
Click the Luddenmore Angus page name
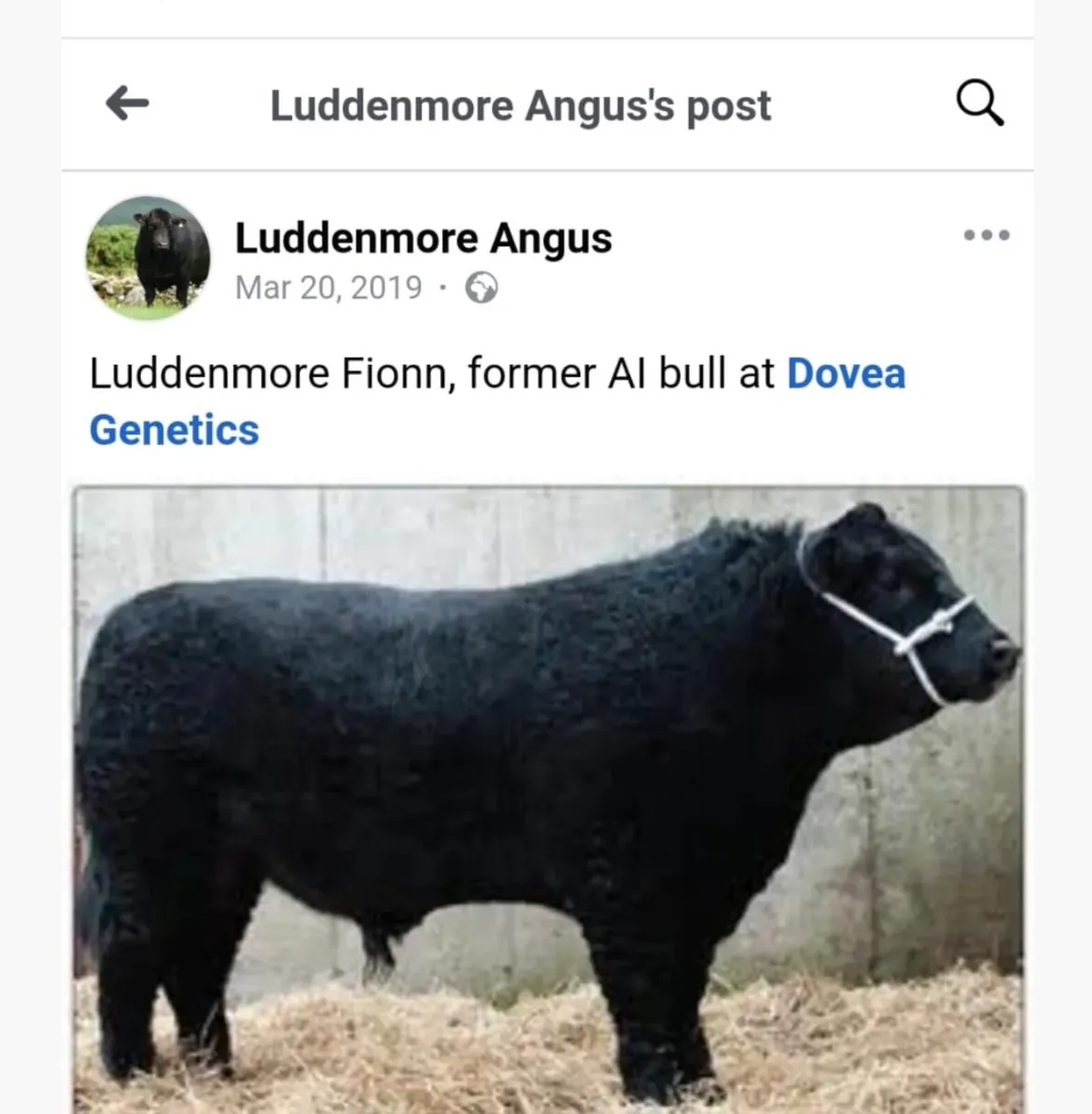(423, 238)
